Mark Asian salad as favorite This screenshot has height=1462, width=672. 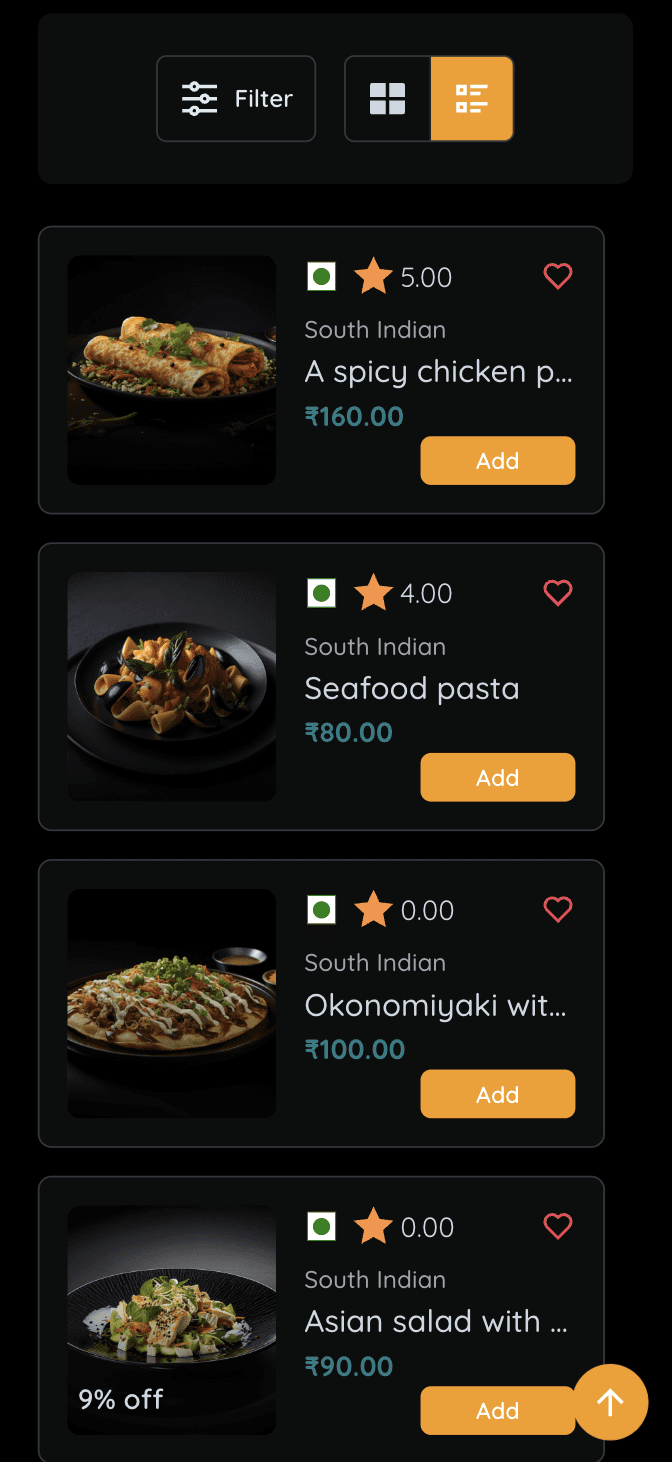(557, 1226)
